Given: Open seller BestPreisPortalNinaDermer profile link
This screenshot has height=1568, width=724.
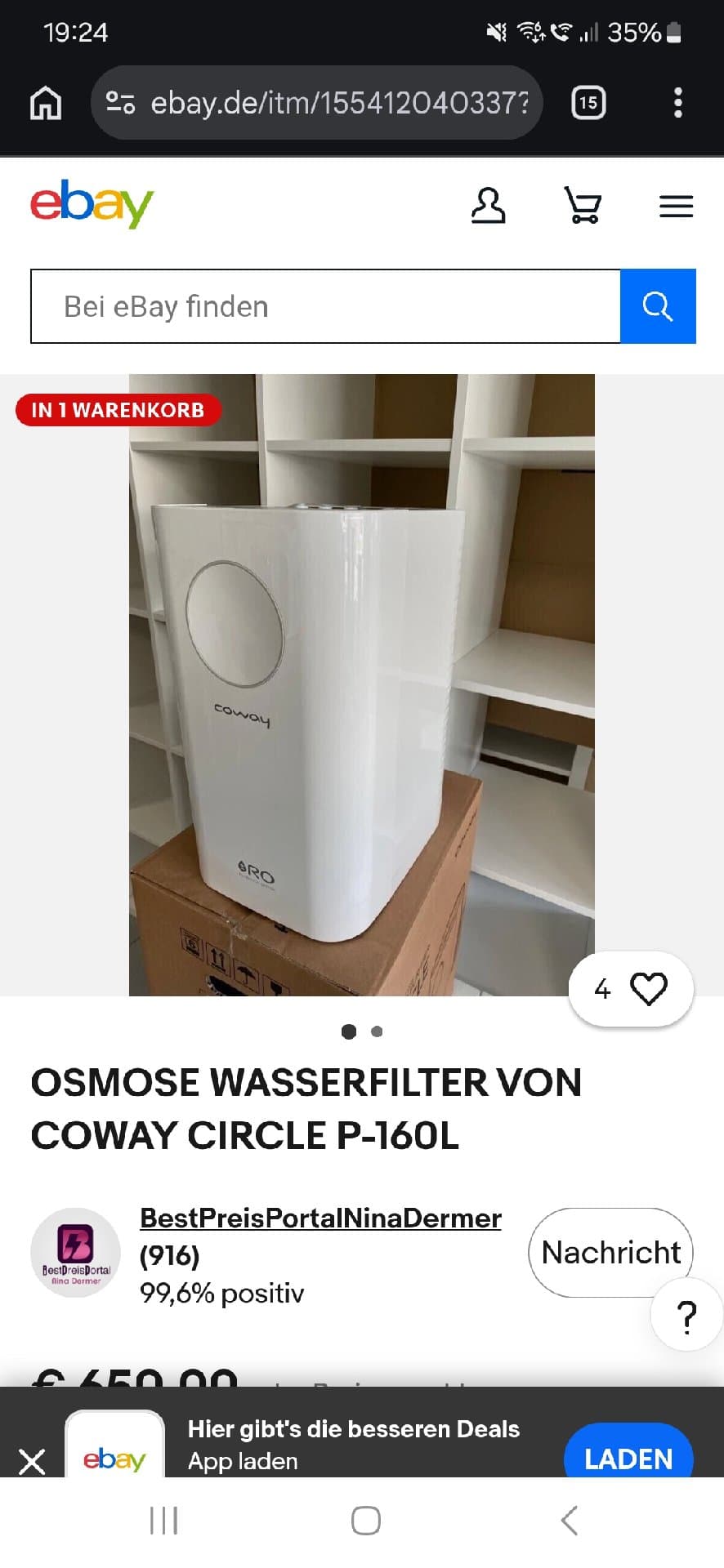Looking at the screenshot, I should pos(320,1218).
